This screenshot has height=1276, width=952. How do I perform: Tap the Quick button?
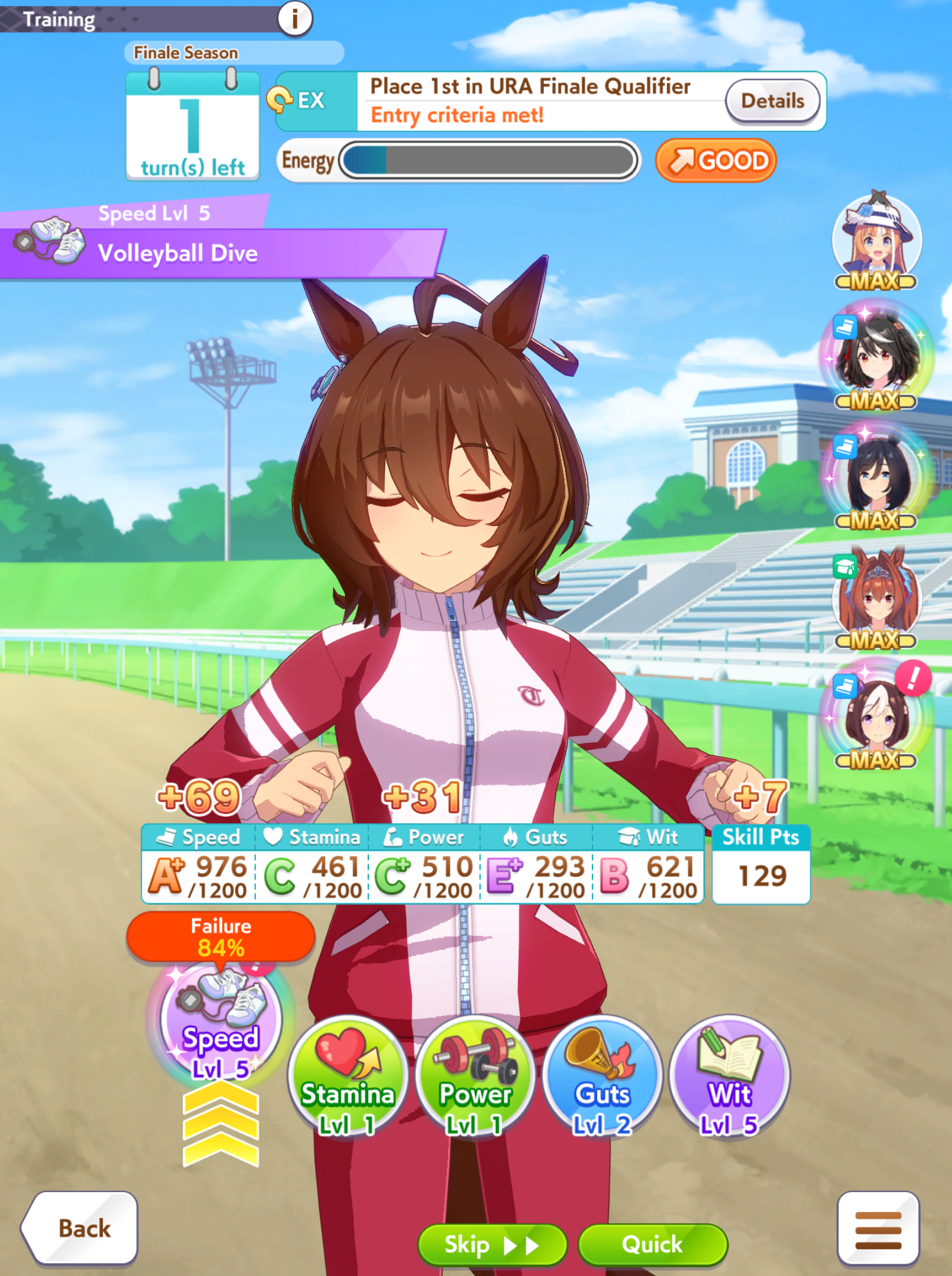652,1244
